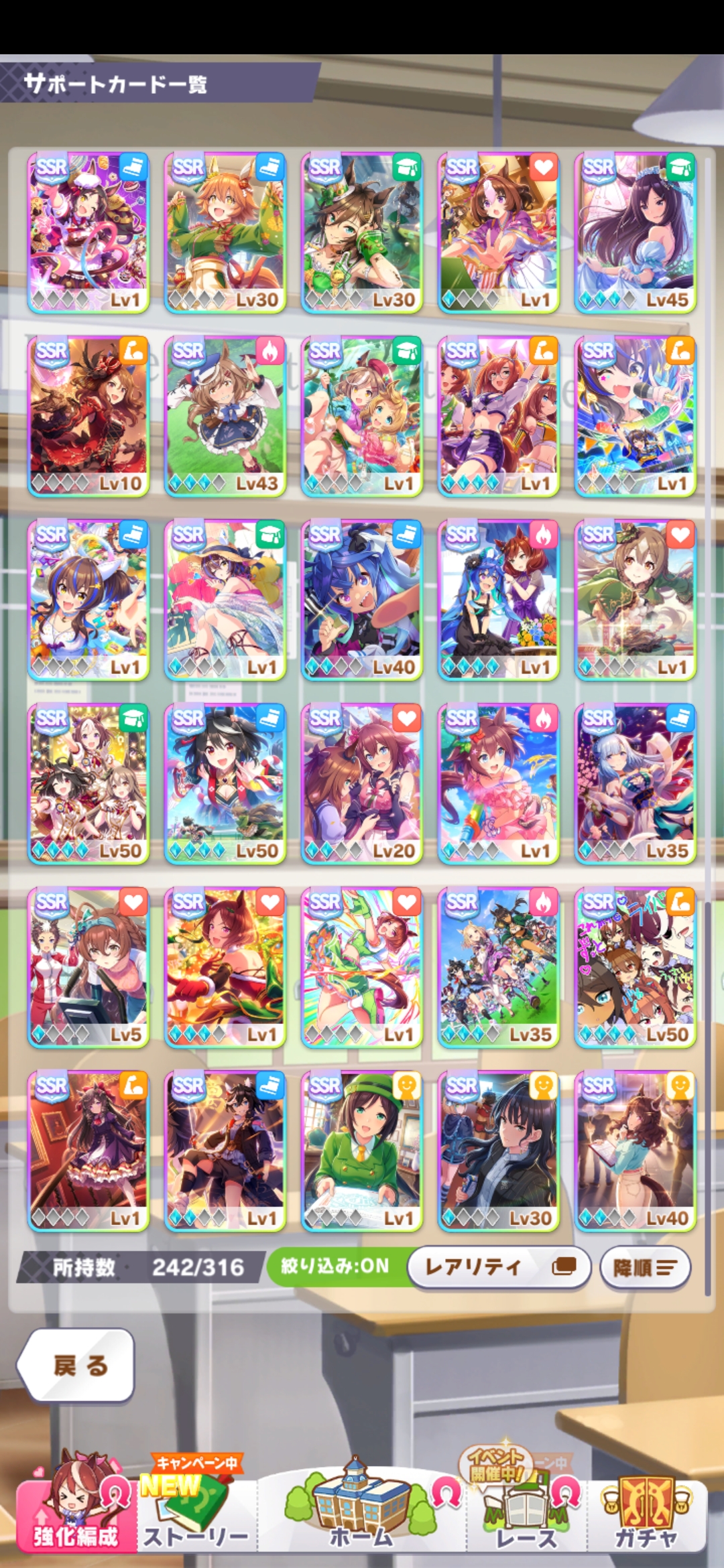Open the Lv1 SSR card with green beret girl
This screenshot has height=1568, width=724.
[x=635, y=600]
